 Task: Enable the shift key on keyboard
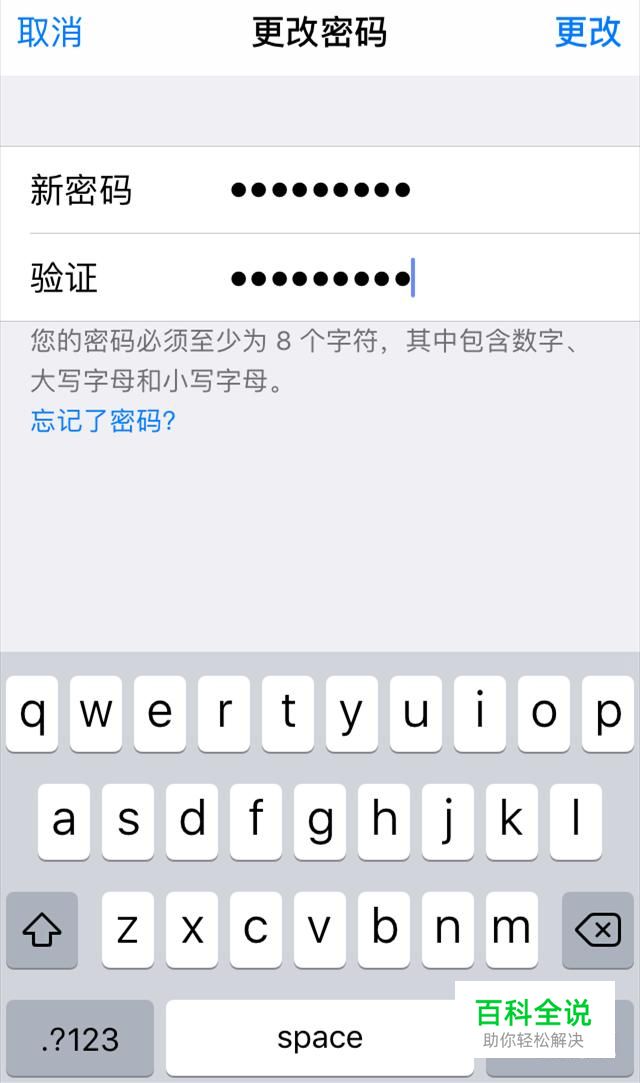(42, 930)
